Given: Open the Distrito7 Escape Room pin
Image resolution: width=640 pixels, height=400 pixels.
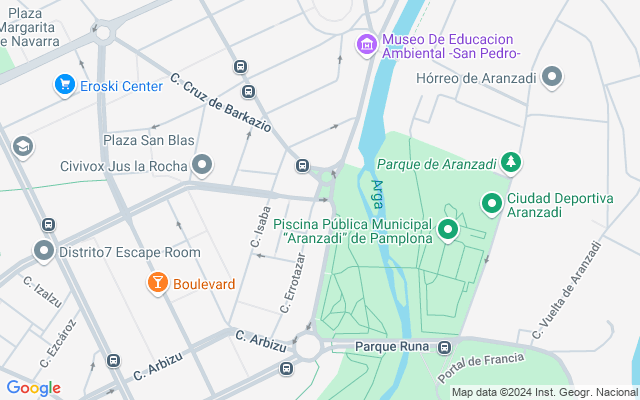Looking at the screenshot, I should tap(44, 251).
